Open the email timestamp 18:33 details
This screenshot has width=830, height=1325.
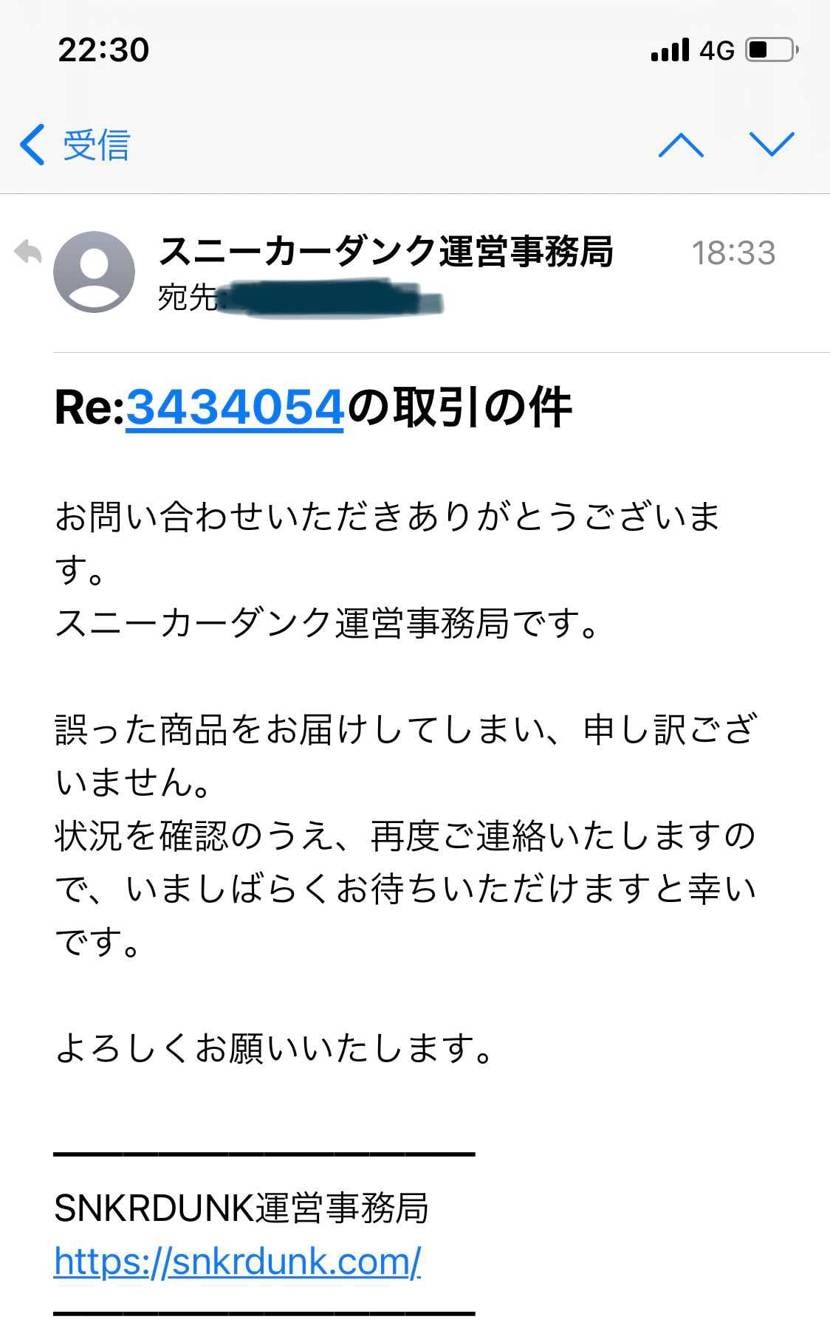pyautogui.click(x=733, y=253)
